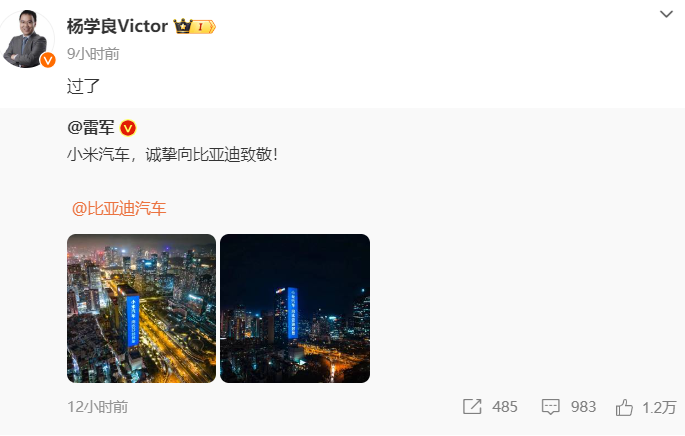Open the @雷军 profile link
Screen dimensions: 685x436
(x=90, y=128)
